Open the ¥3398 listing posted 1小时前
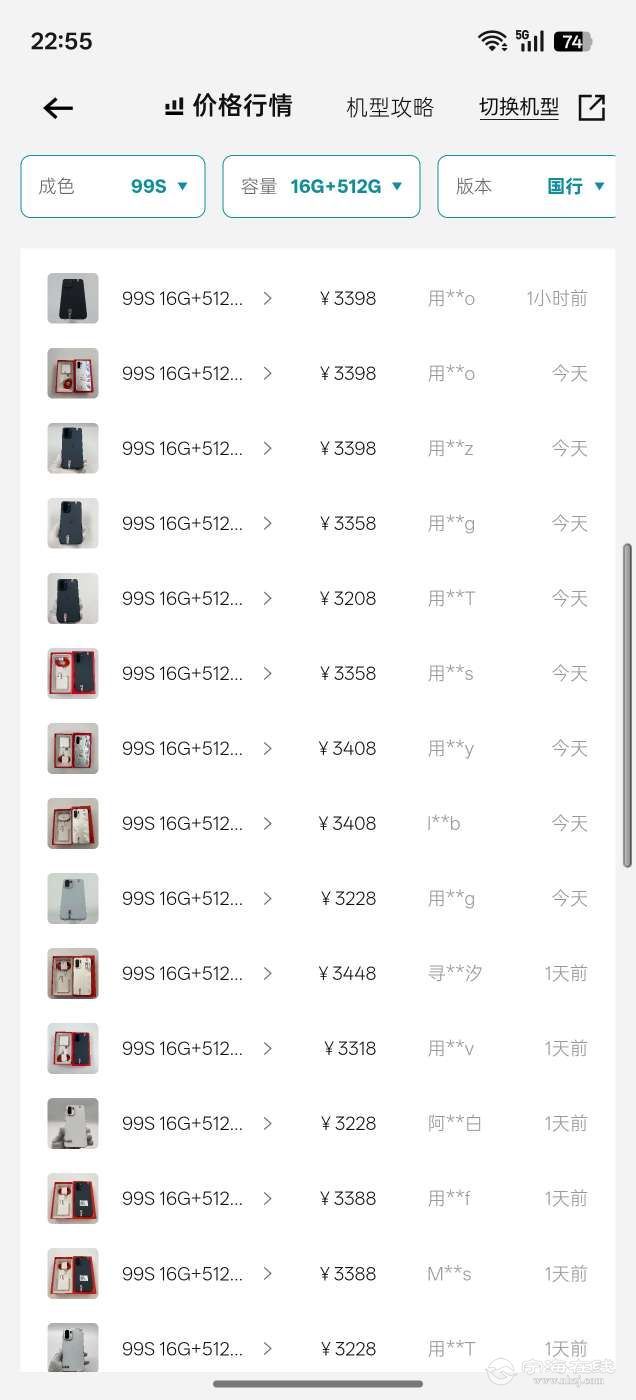 (318, 298)
